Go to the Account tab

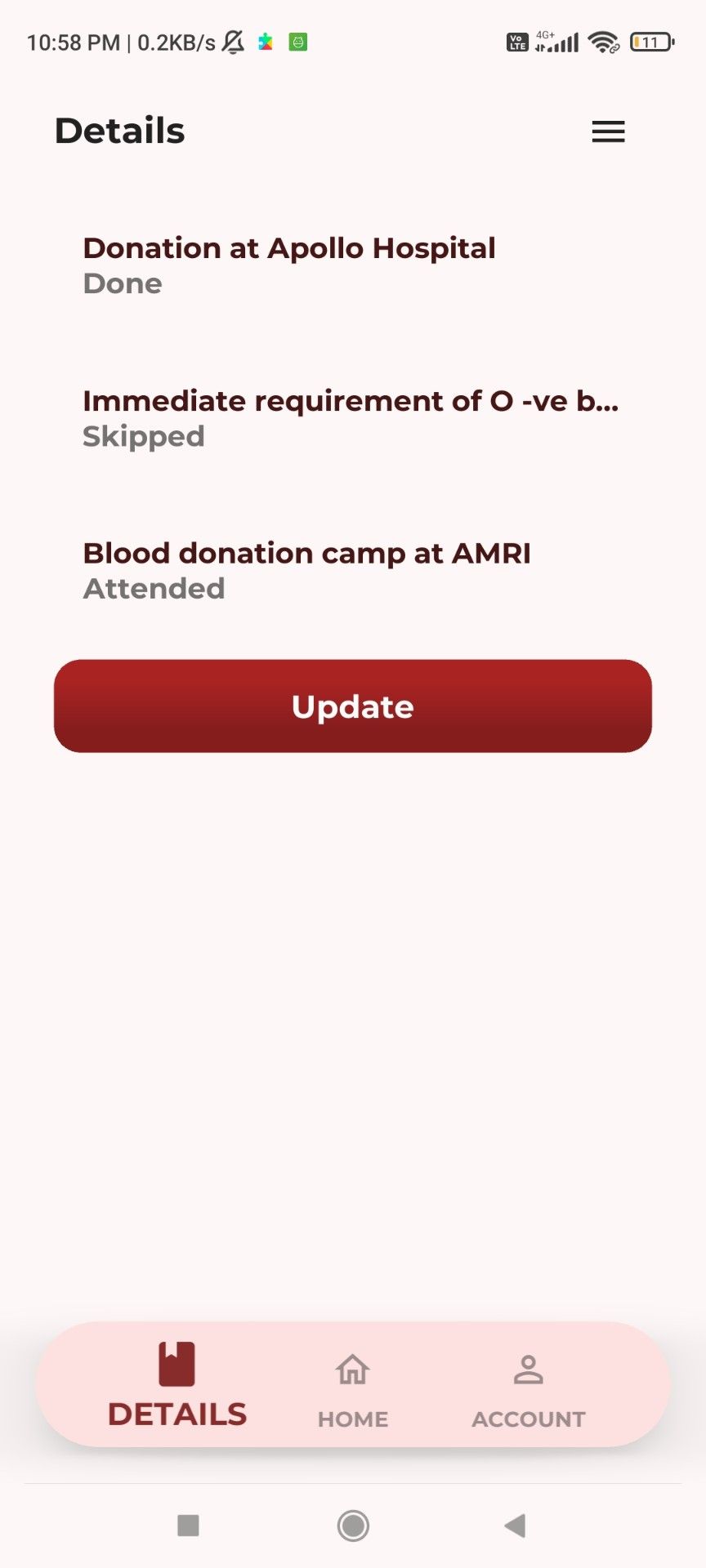coord(529,1389)
